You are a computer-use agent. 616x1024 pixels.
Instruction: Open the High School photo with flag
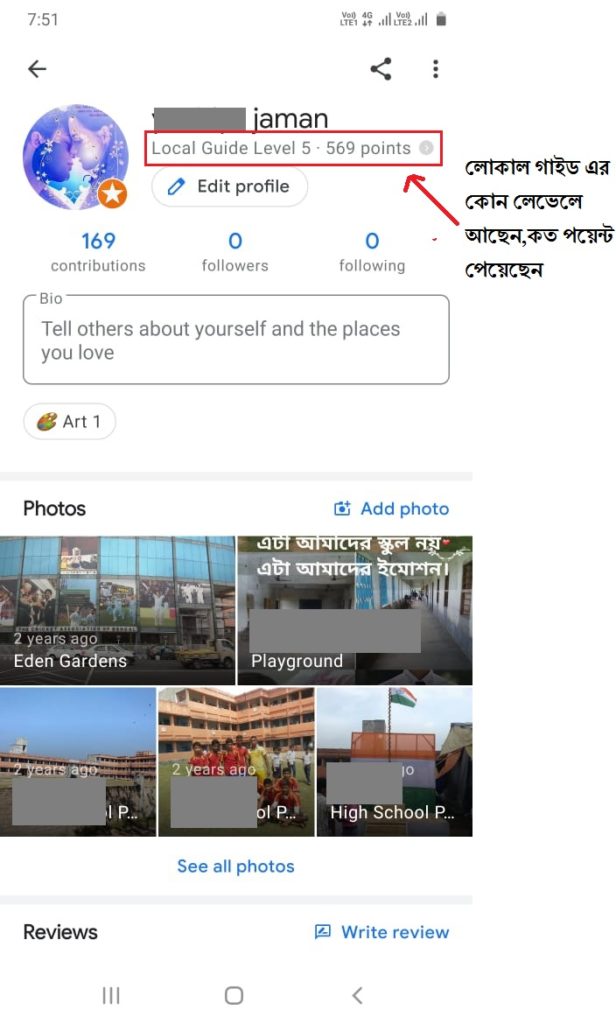(394, 761)
